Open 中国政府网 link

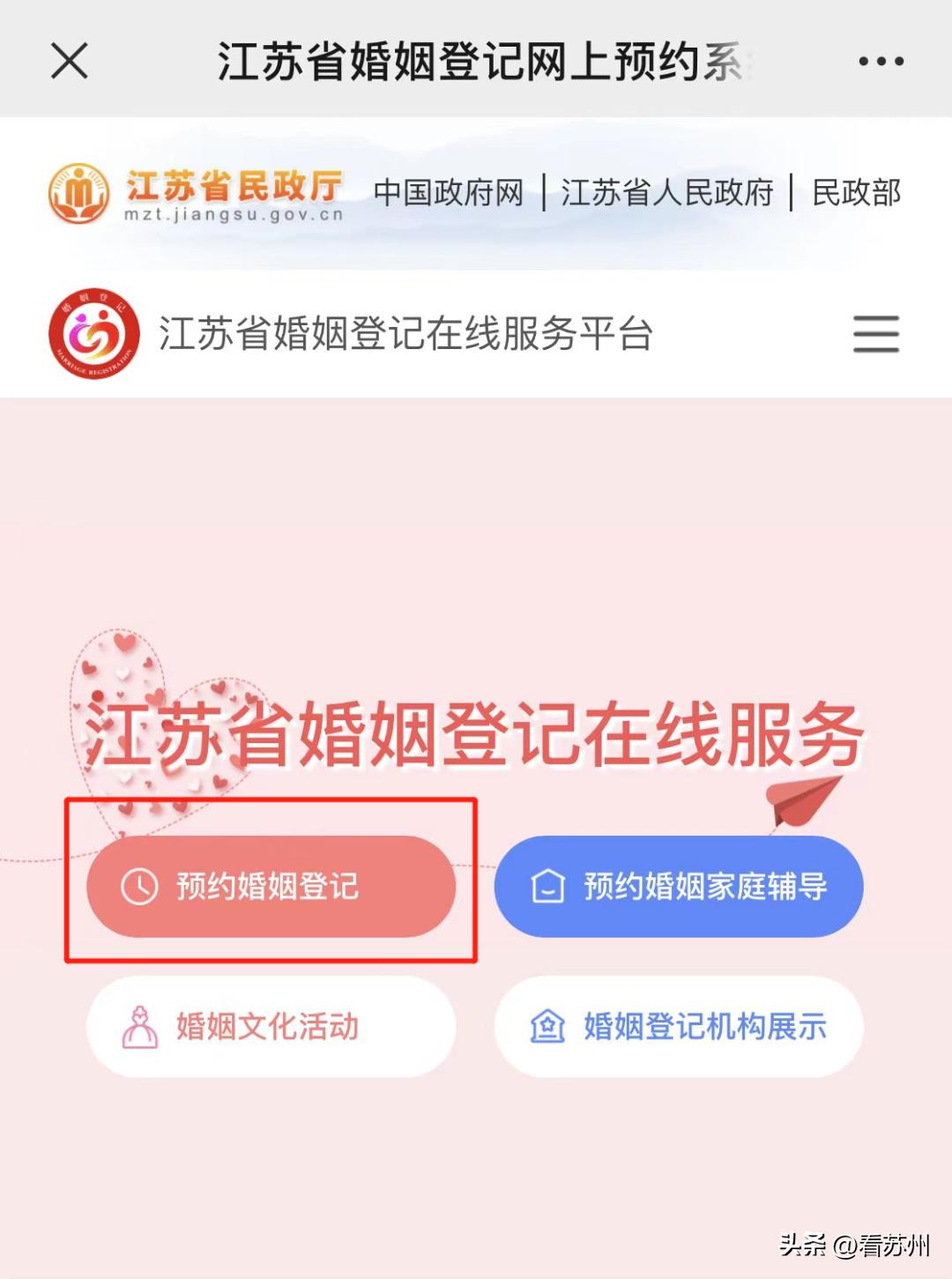click(448, 194)
